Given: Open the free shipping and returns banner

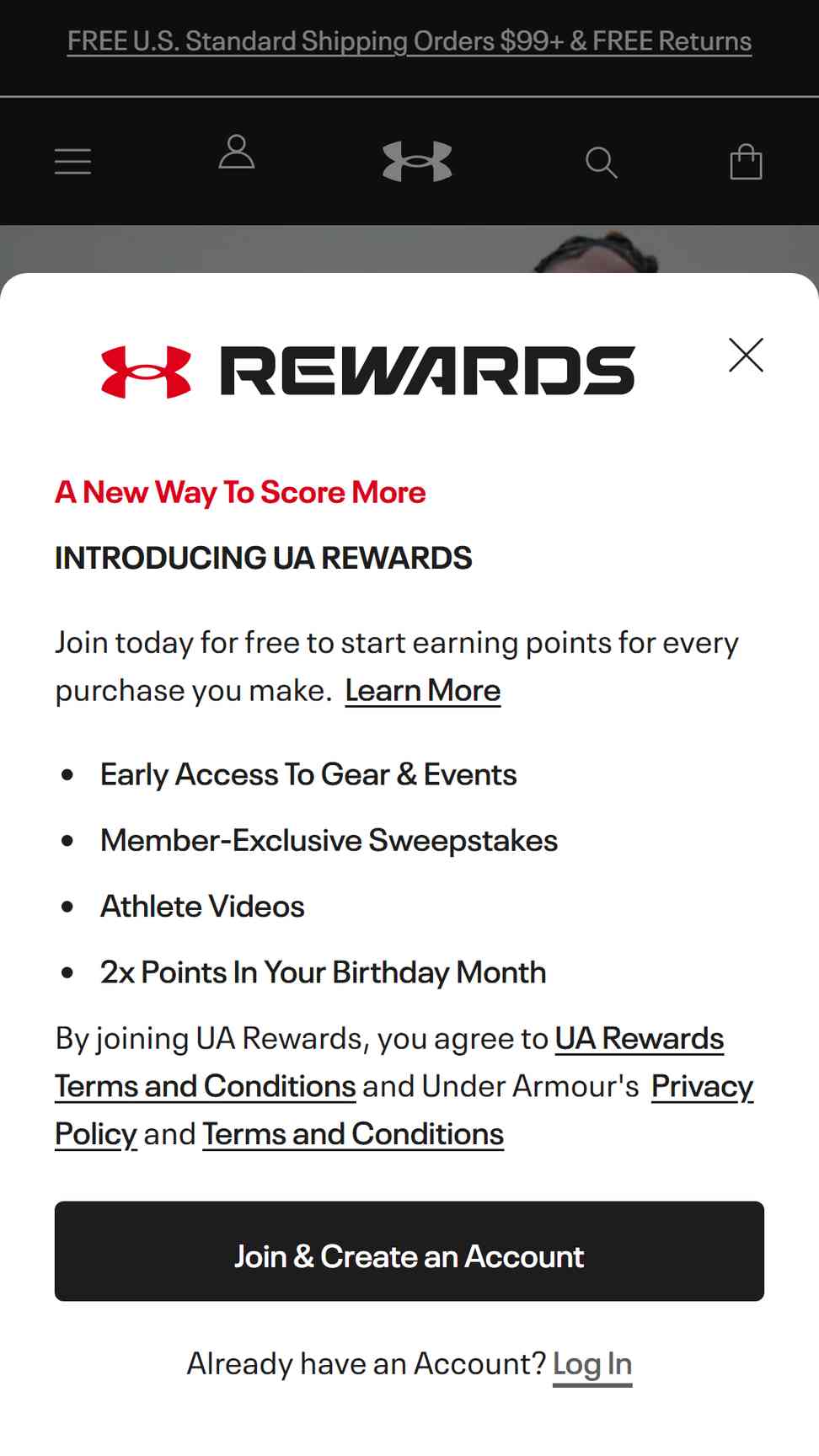Looking at the screenshot, I should 409,41.
